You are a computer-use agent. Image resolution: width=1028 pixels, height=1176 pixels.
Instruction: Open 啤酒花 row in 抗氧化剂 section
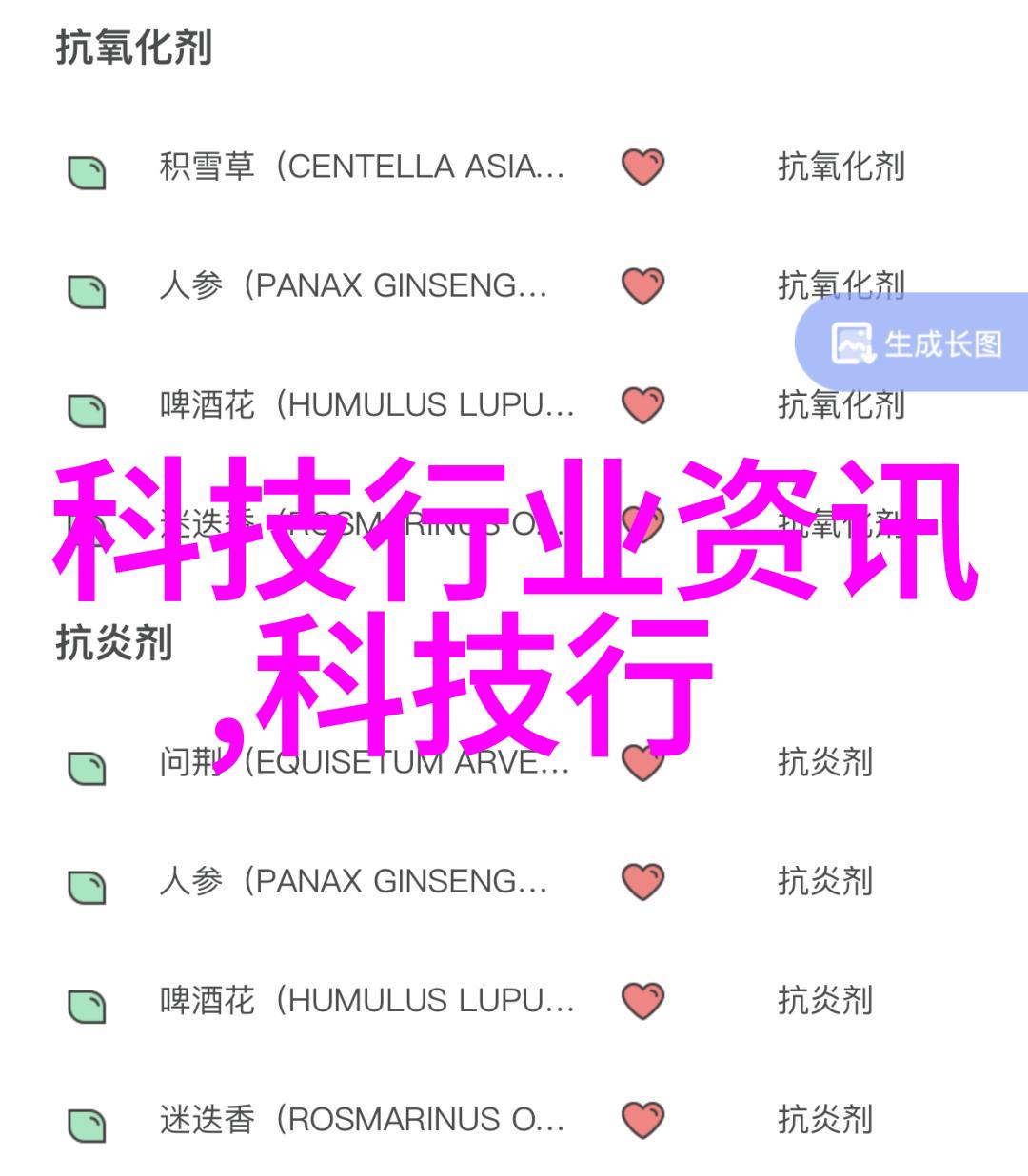pyautogui.click(x=366, y=405)
